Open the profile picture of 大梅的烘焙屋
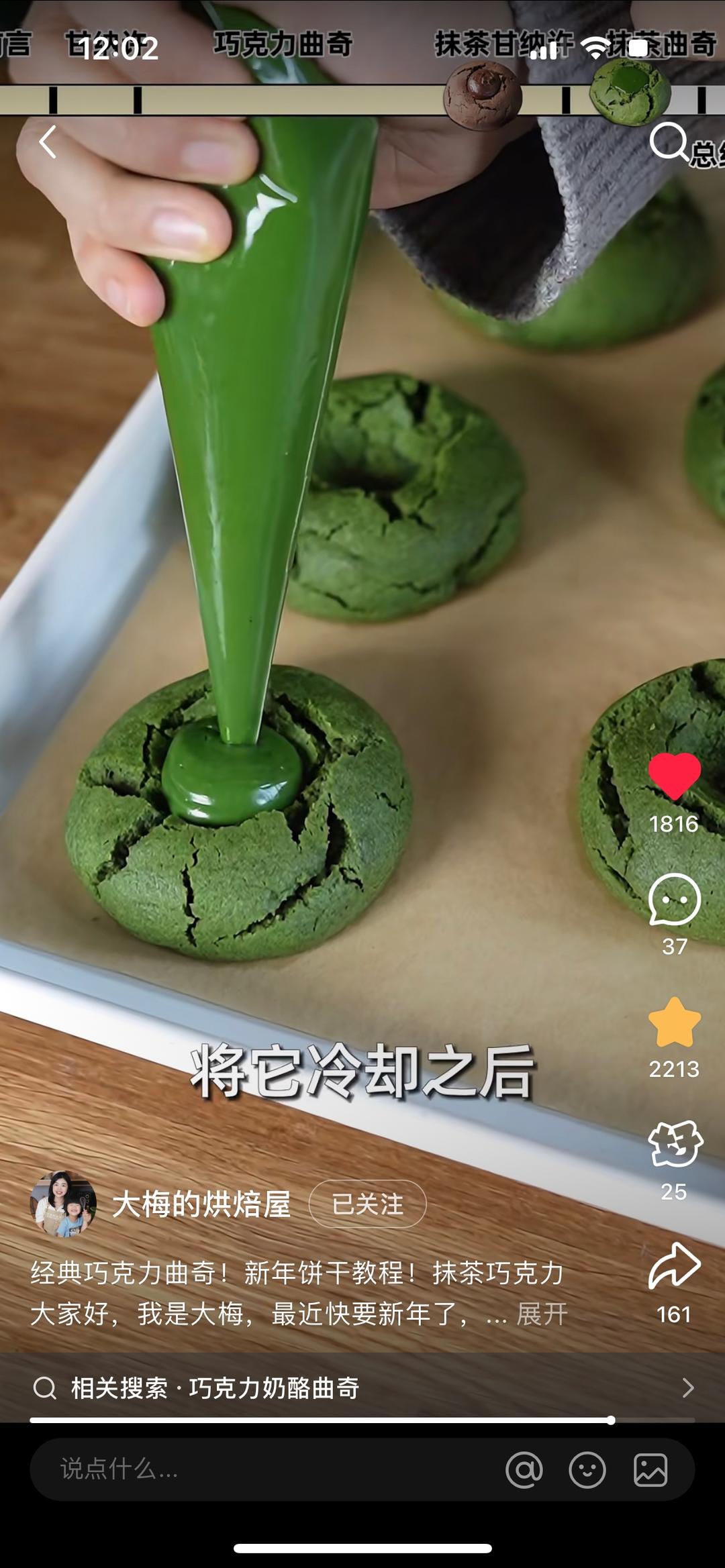The image size is (725, 1568). [x=63, y=1204]
